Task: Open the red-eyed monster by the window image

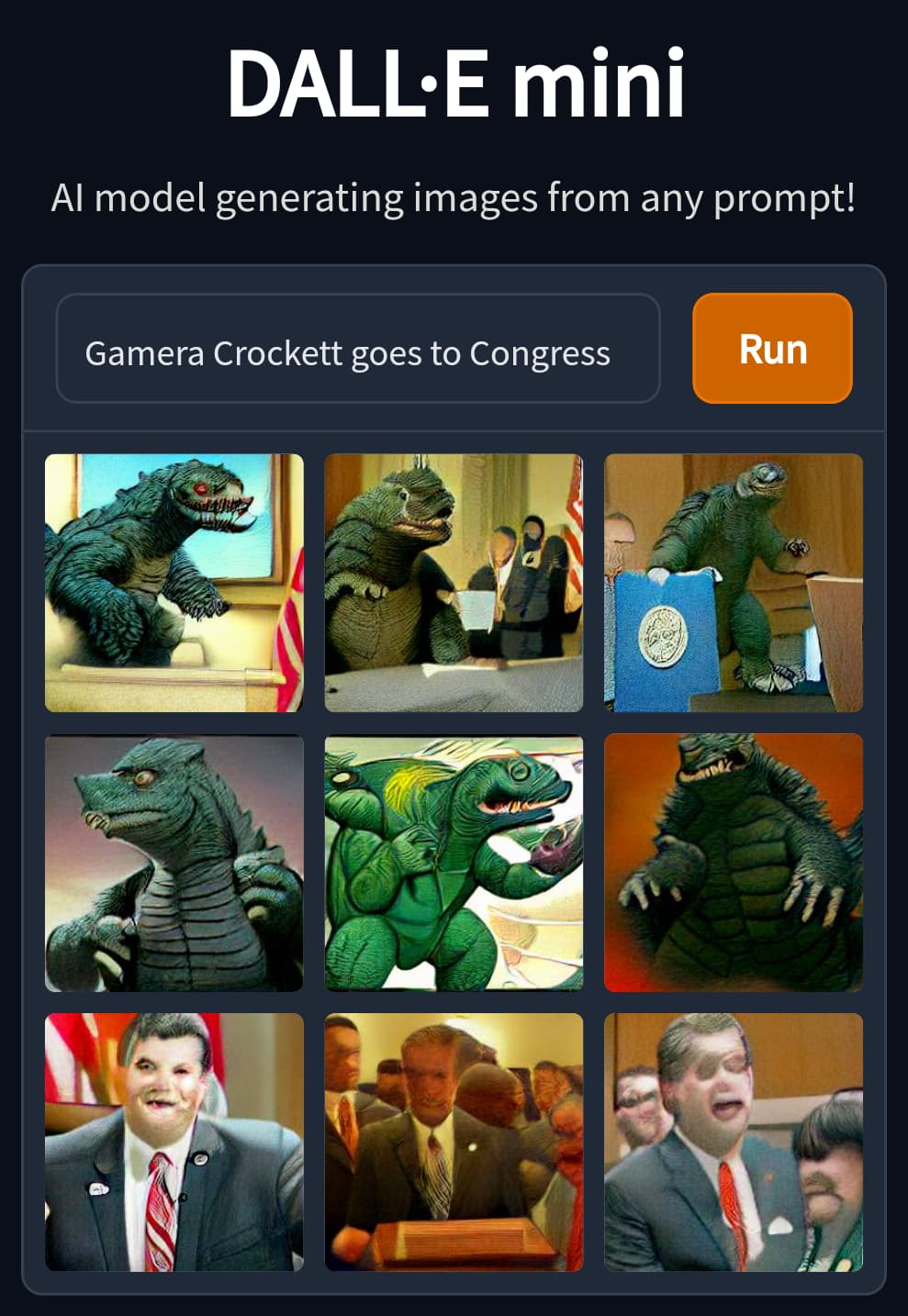Action: [x=174, y=583]
